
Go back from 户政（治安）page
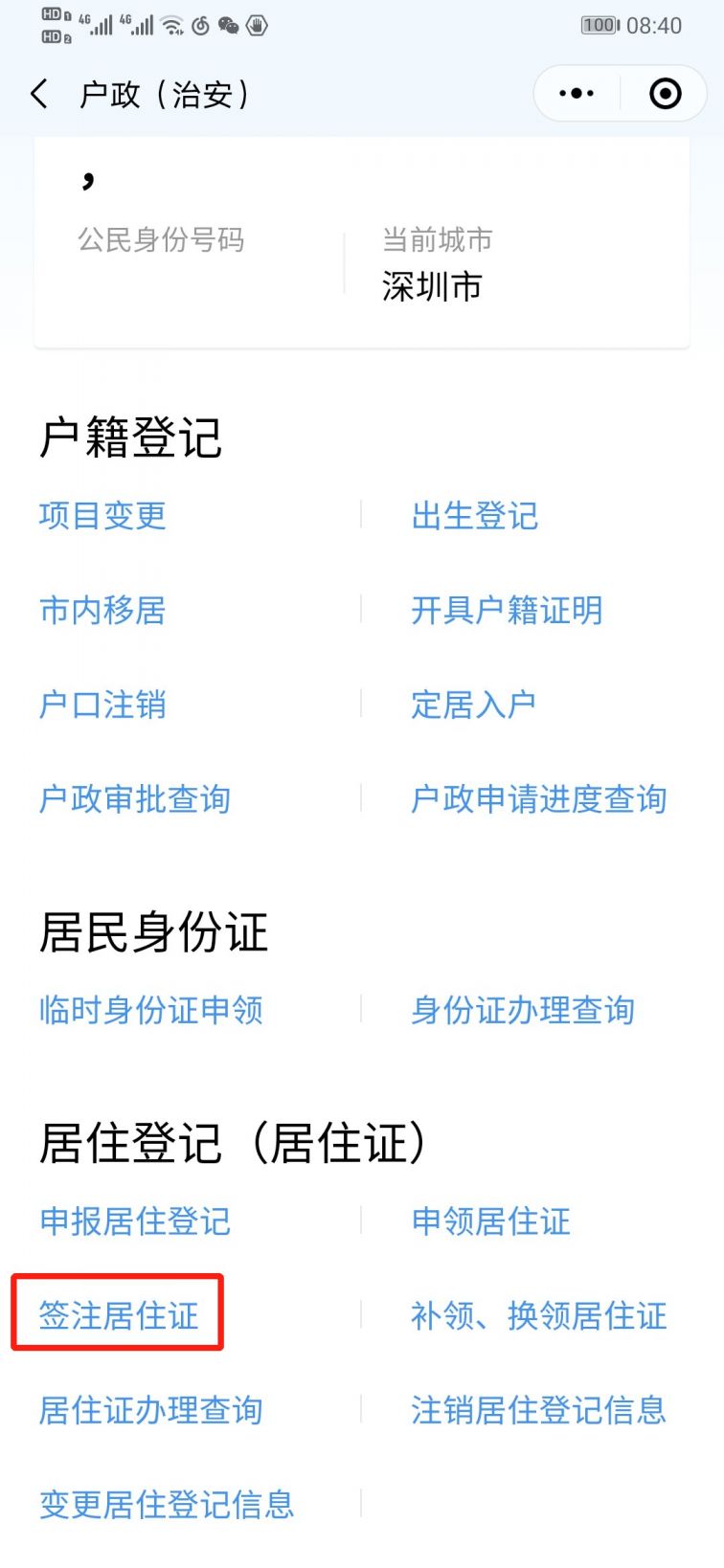click(x=39, y=94)
